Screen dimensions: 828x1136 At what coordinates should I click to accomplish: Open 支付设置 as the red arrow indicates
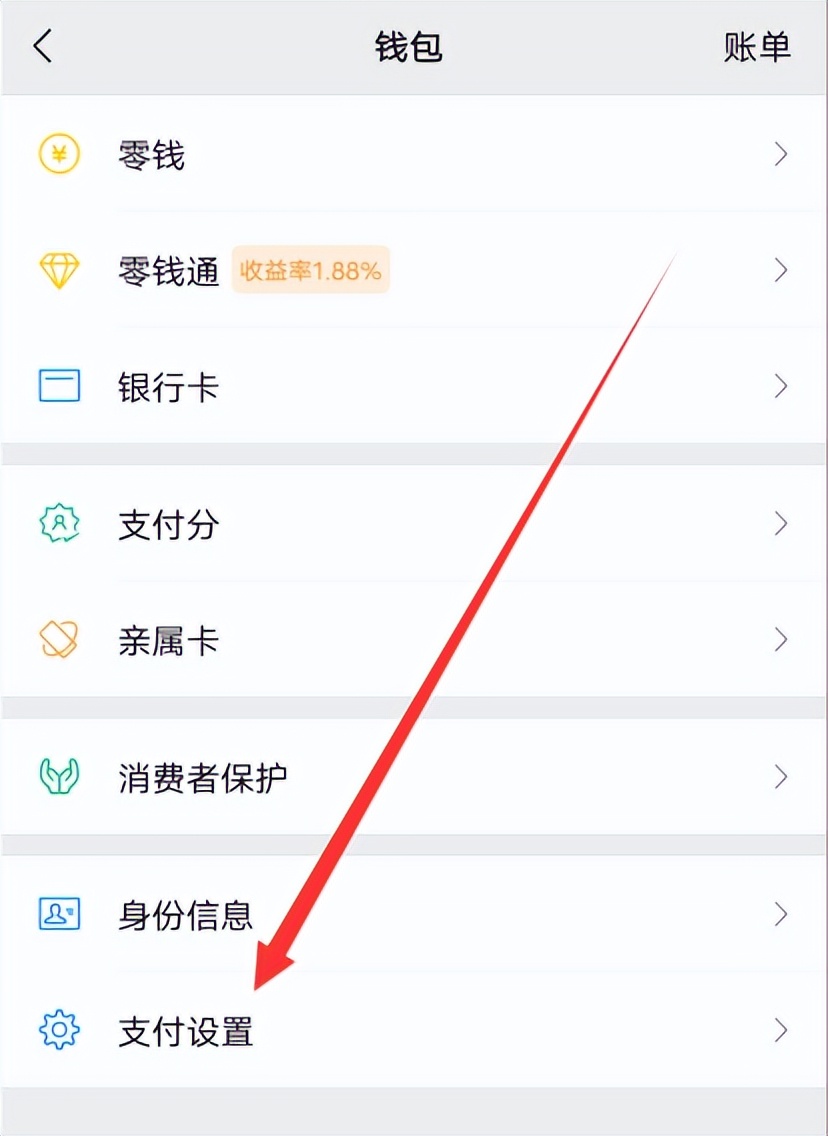click(185, 1032)
